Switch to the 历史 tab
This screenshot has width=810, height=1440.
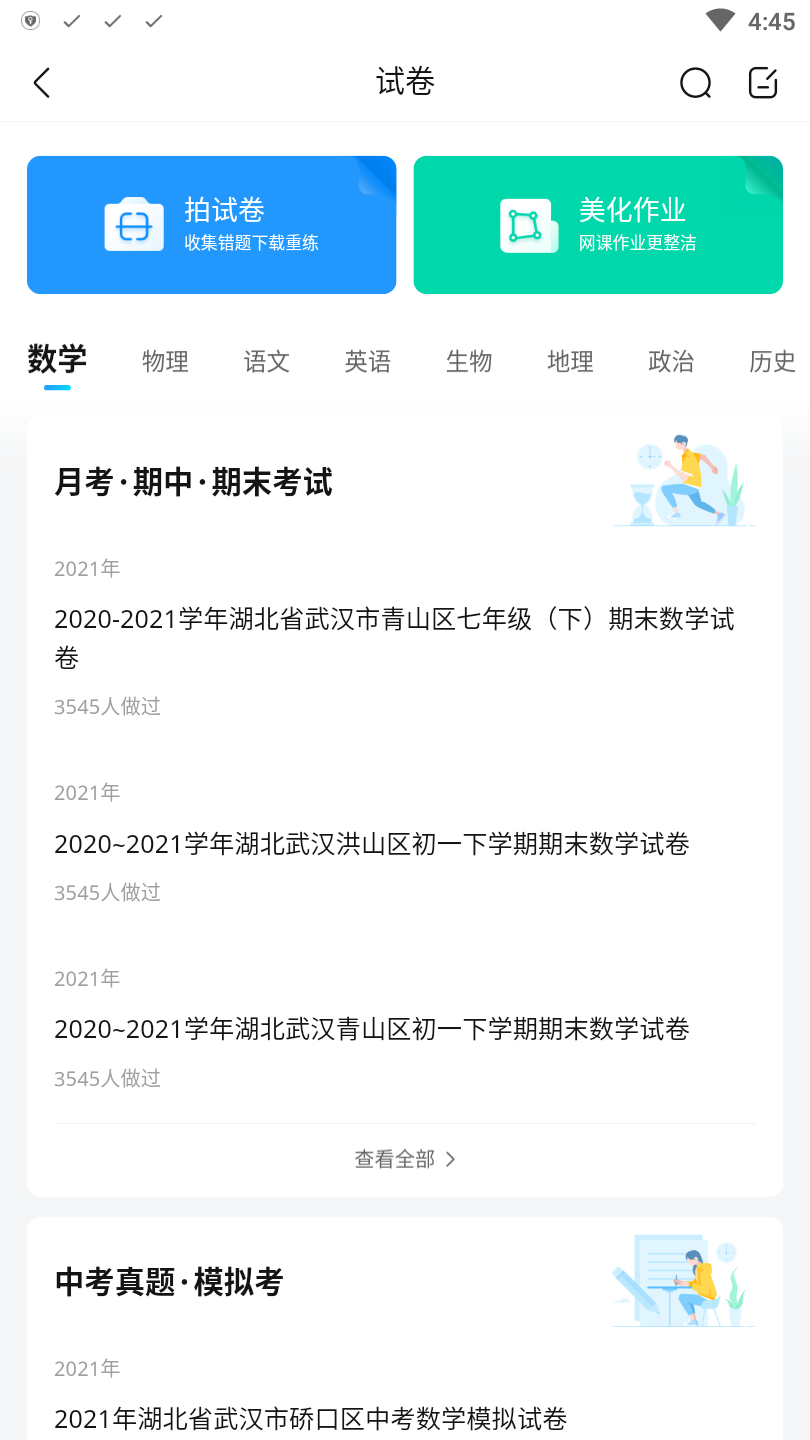772,361
